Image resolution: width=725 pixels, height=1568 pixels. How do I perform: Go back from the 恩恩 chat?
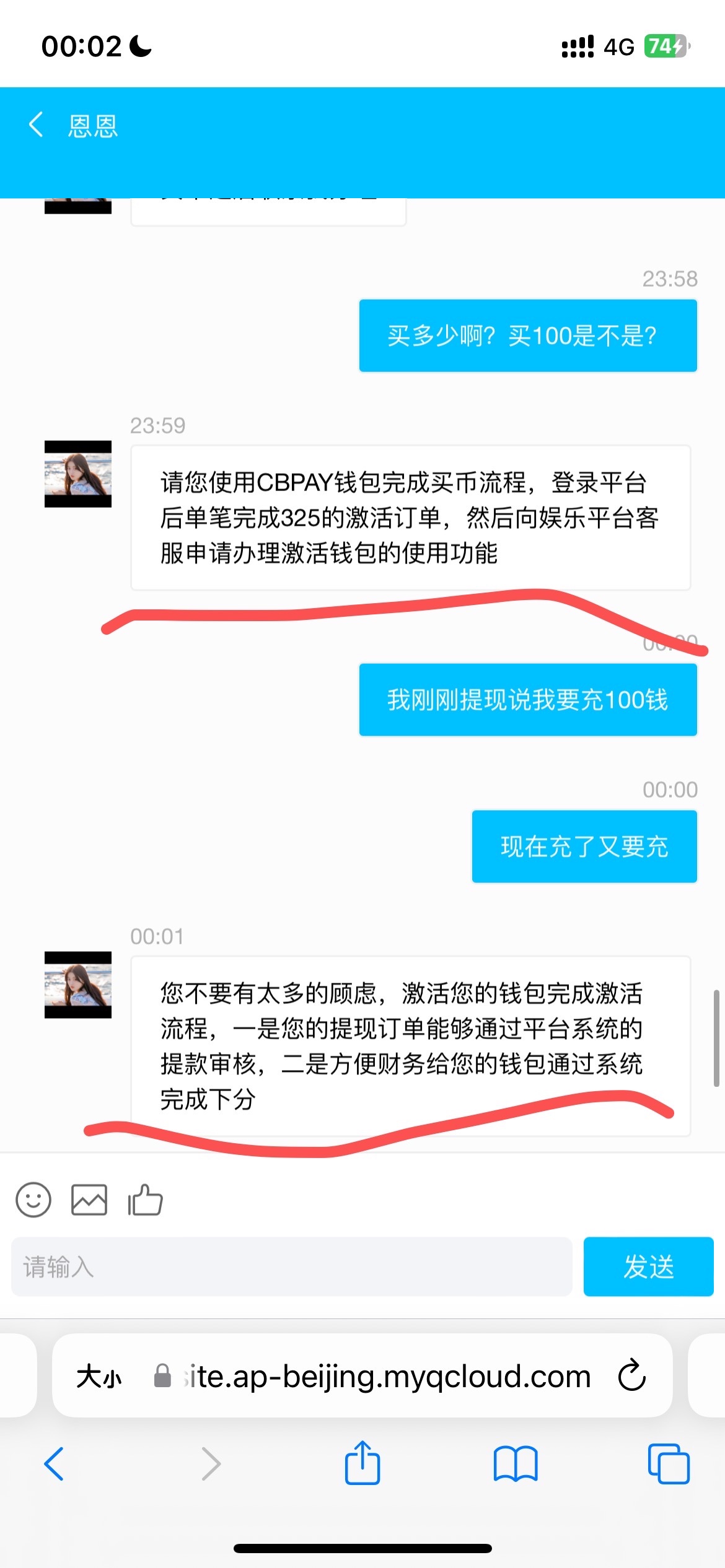[x=37, y=124]
